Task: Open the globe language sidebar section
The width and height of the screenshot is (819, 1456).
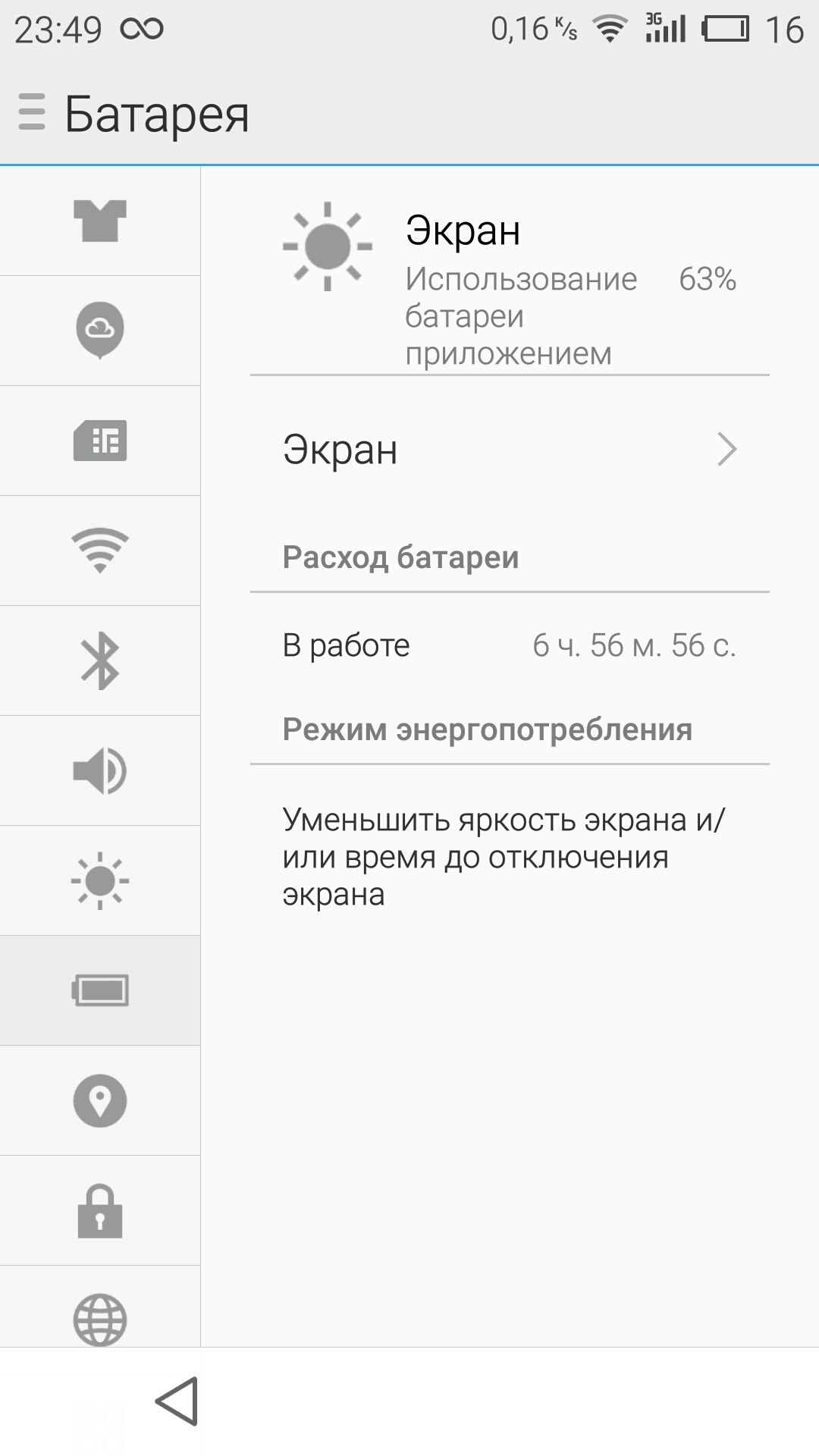Action: click(x=100, y=1307)
